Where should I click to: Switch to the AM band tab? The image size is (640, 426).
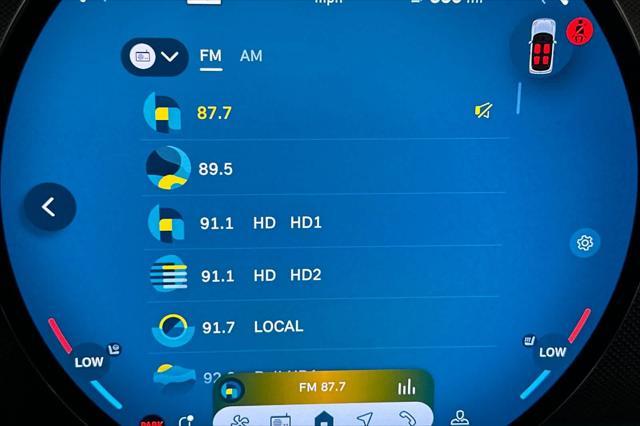251,56
